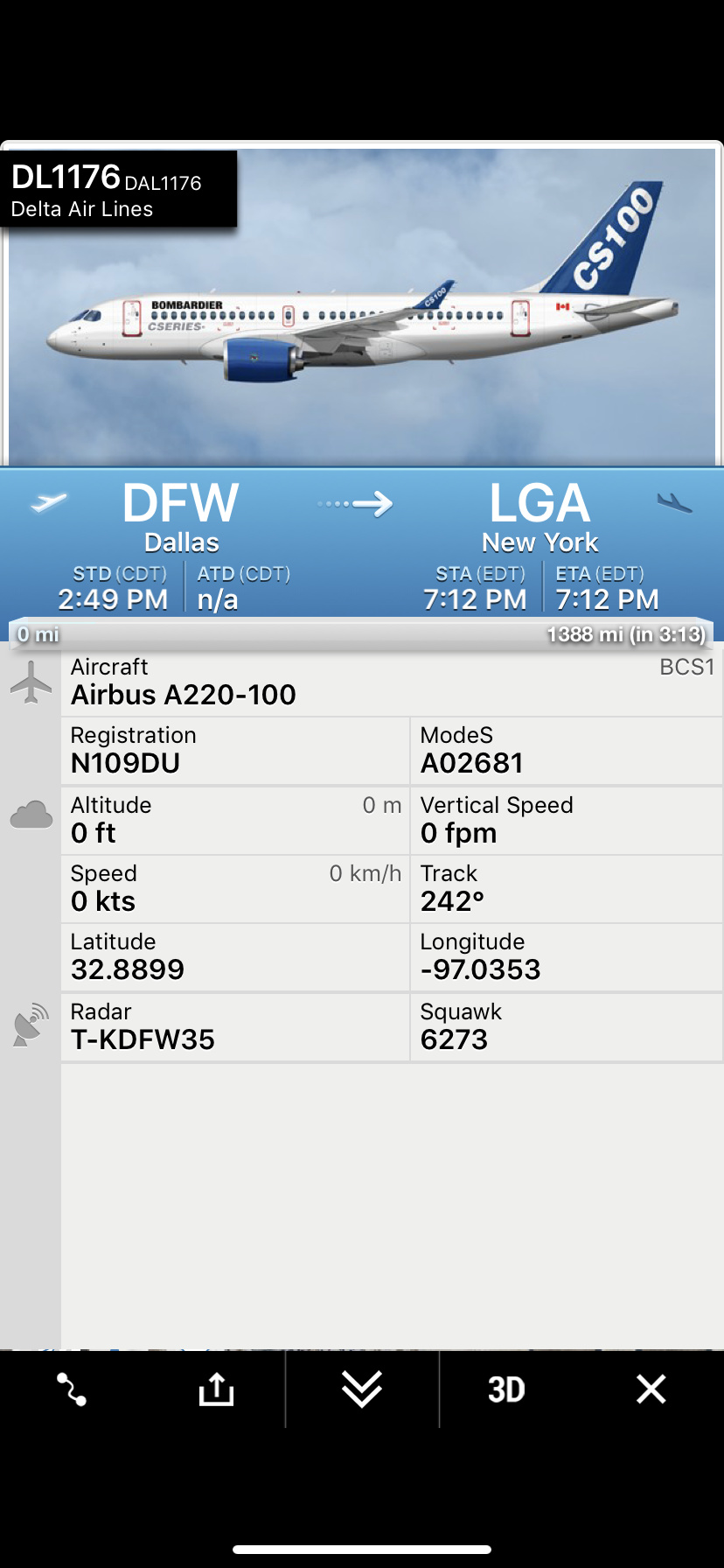This screenshot has width=724, height=1568.
Task: Close the flight info panel
Action: tap(651, 1389)
